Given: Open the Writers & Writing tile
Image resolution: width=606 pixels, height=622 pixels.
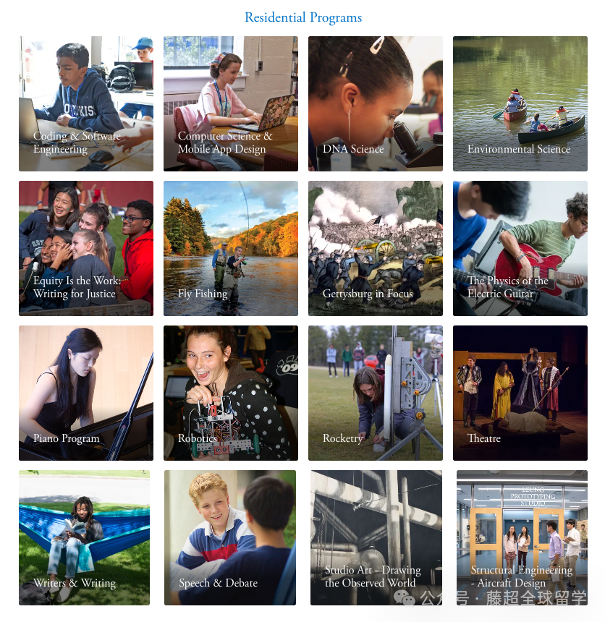Looking at the screenshot, I should [84, 537].
